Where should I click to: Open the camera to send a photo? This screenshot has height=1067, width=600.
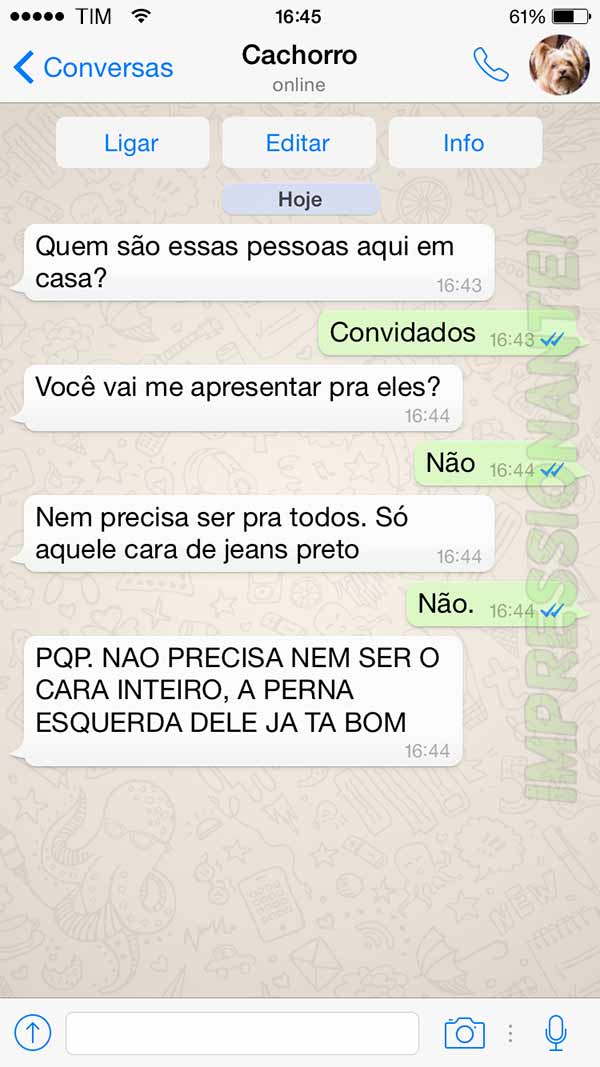coord(464,1033)
